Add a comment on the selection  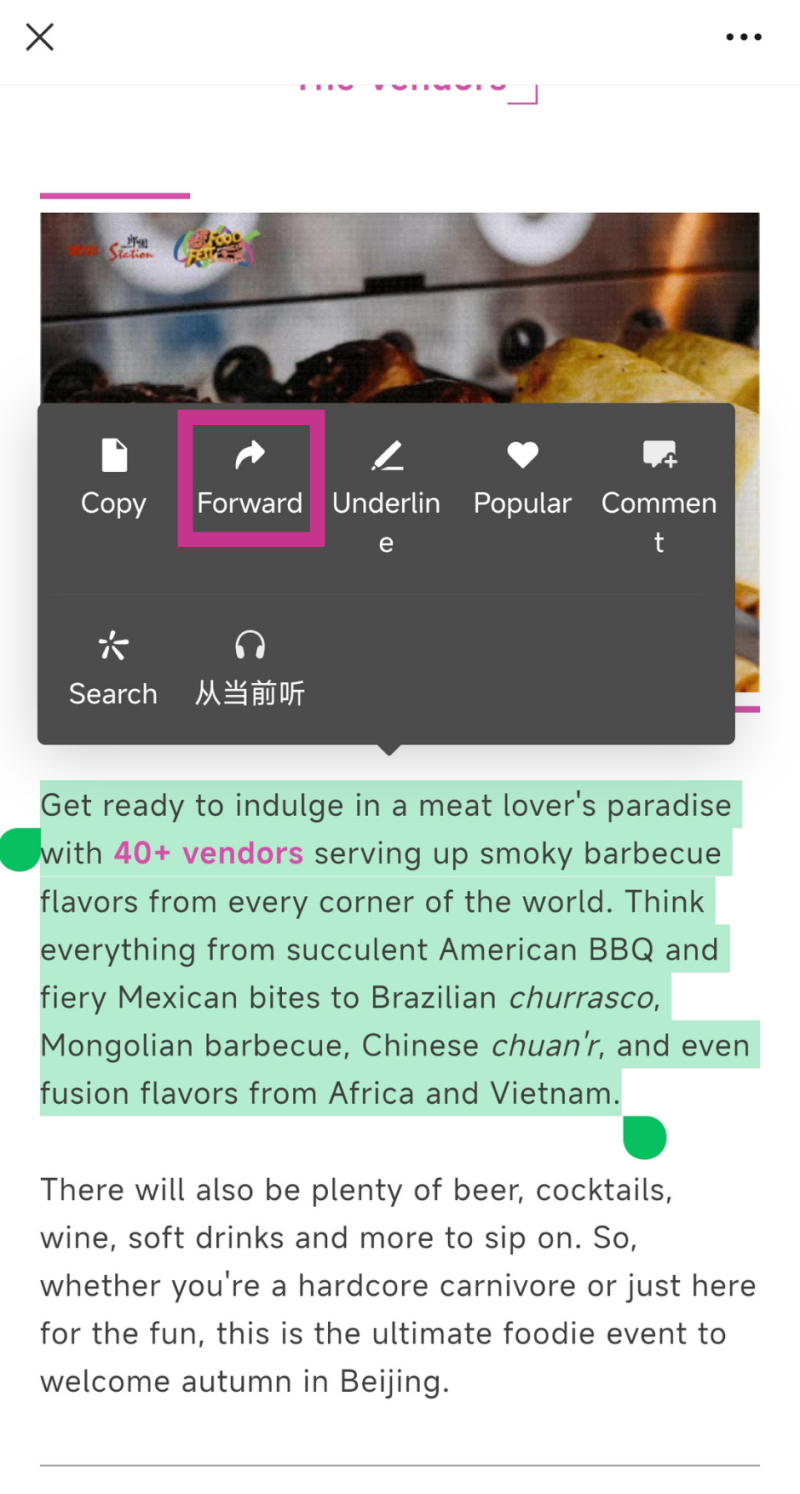pos(658,495)
